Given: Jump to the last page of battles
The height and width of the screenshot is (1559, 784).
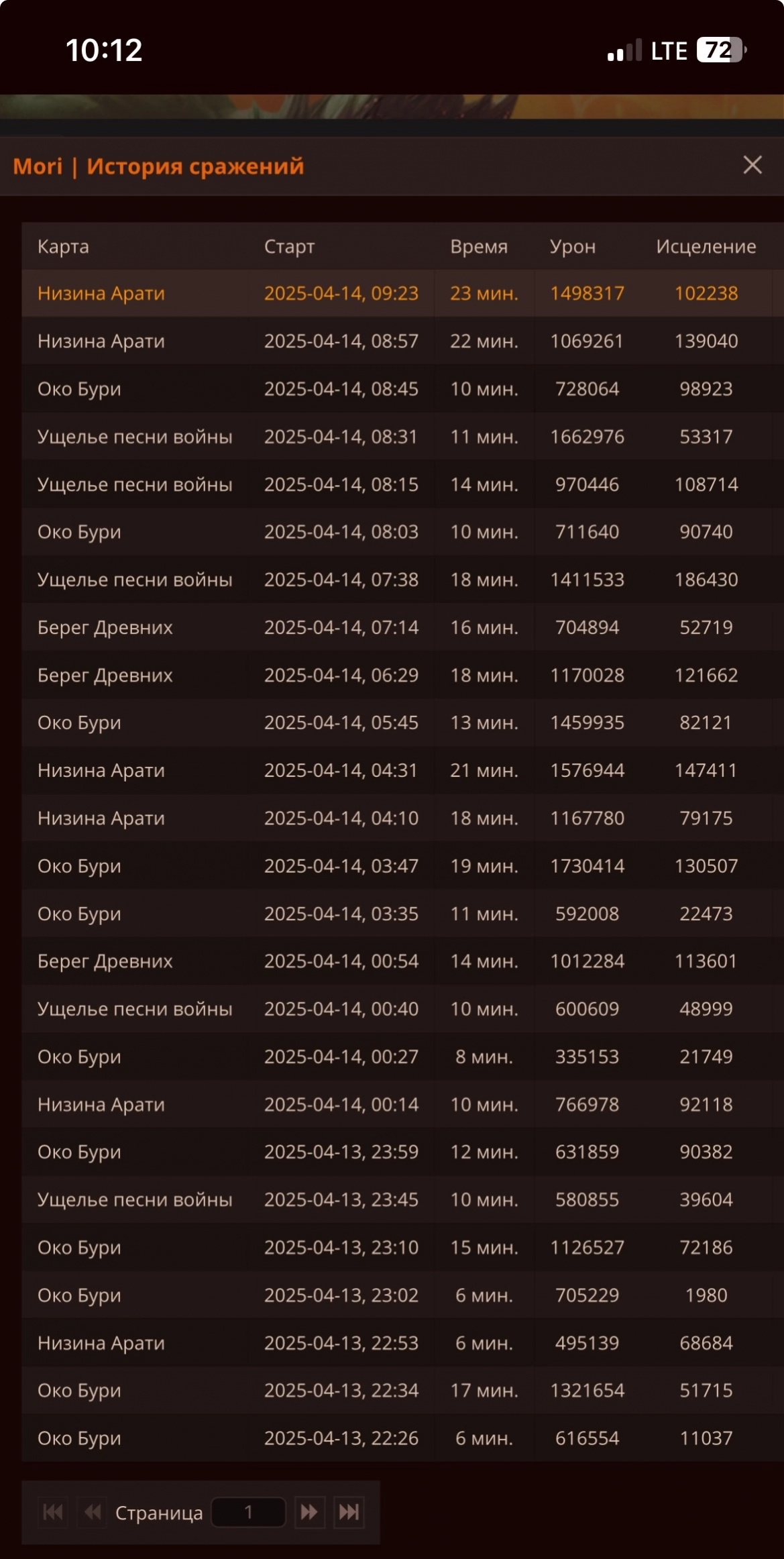Looking at the screenshot, I should [349, 1512].
